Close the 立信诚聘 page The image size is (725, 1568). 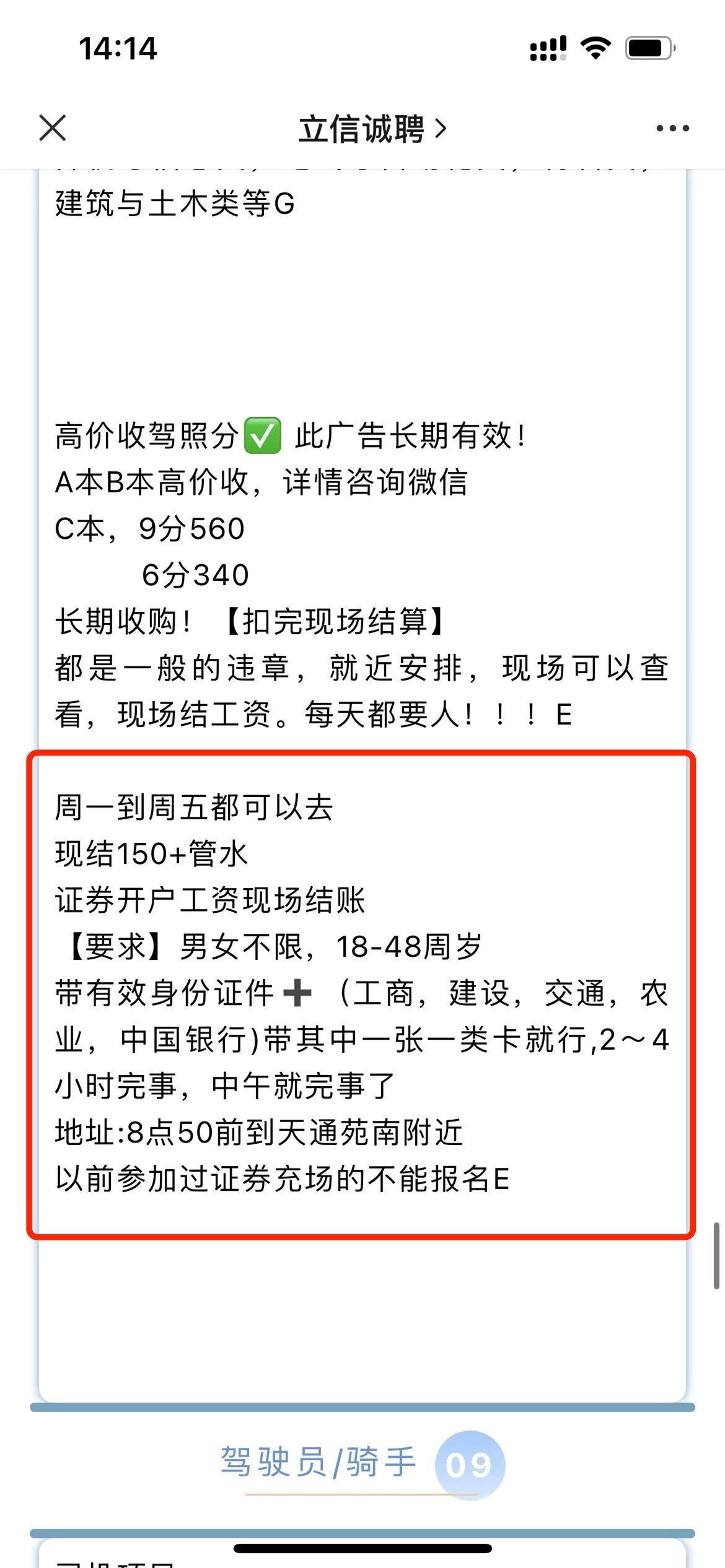[53, 128]
